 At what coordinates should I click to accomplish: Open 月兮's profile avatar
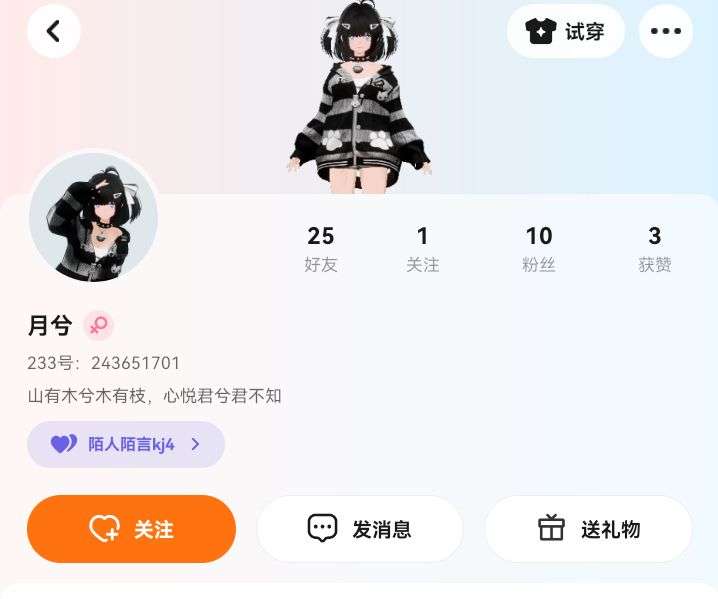tap(94, 217)
